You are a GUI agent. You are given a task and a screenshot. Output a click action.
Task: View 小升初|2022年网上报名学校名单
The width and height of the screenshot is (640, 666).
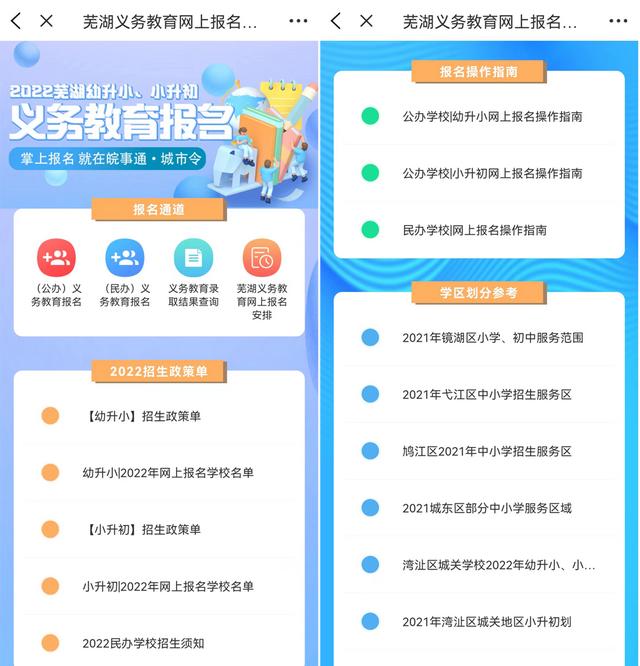[167, 586]
